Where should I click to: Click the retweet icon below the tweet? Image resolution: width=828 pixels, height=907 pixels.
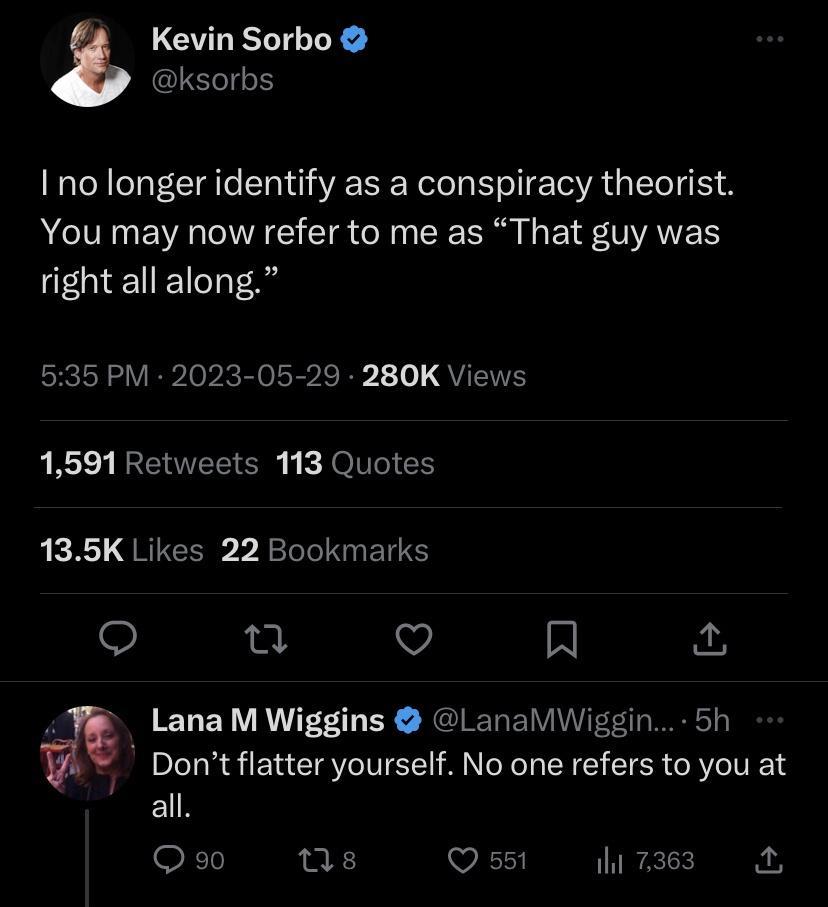266,640
